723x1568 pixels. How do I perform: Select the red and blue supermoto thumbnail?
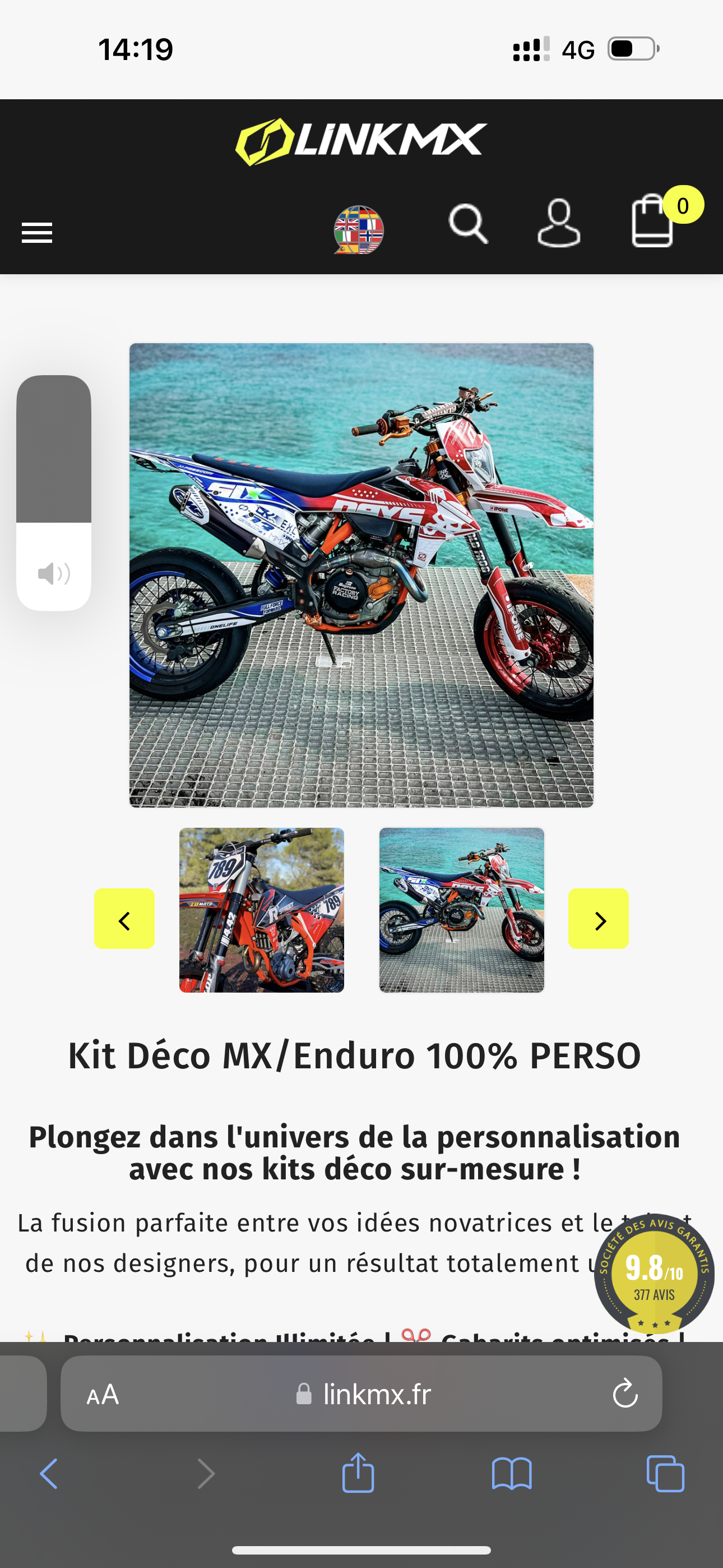tap(461, 910)
